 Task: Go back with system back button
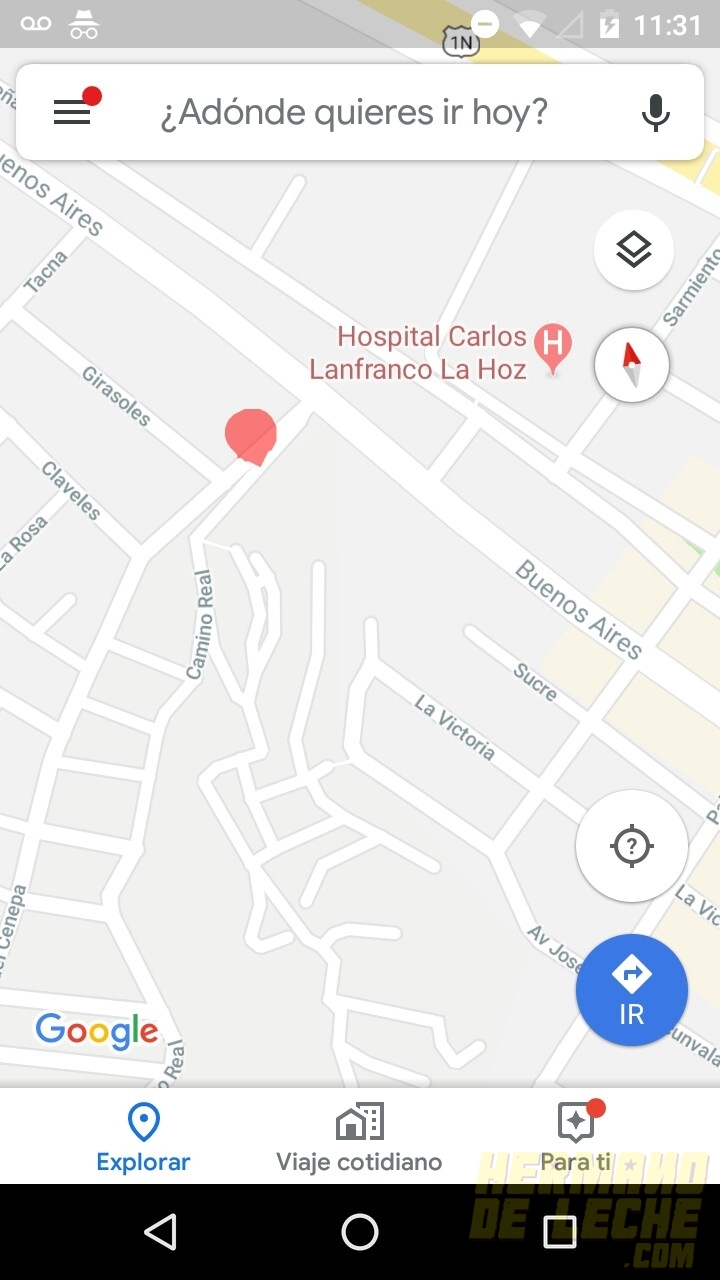(x=160, y=1232)
